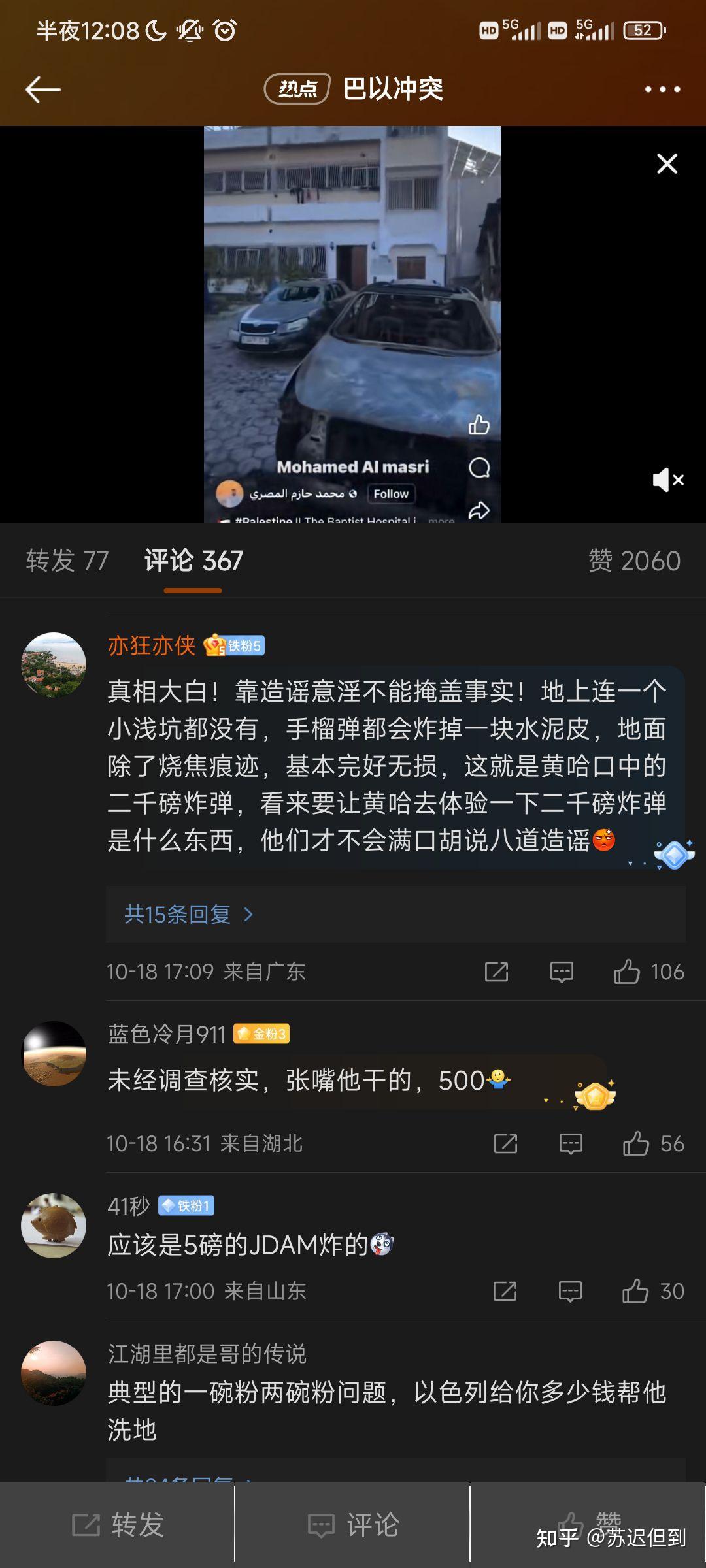Switch to the 赞 2060 tab

(x=634, y=561)
